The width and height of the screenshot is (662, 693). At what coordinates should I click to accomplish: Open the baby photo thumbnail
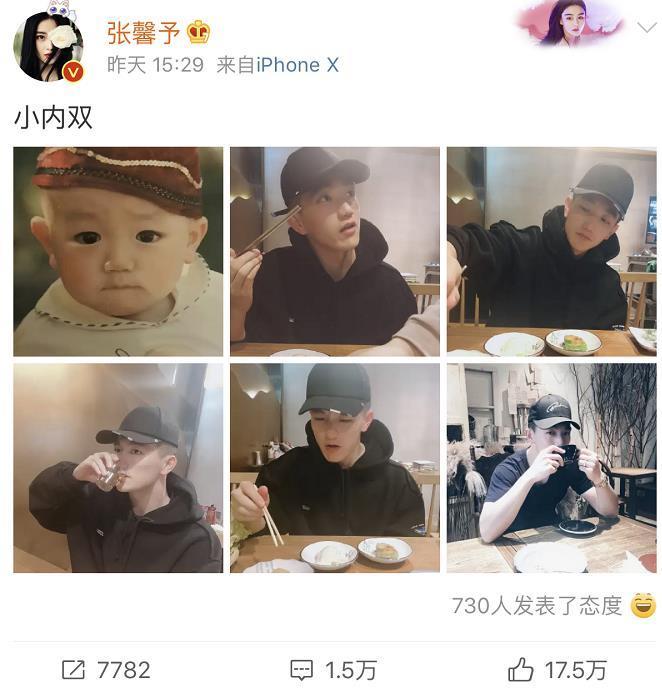click(x=118, y=251)
